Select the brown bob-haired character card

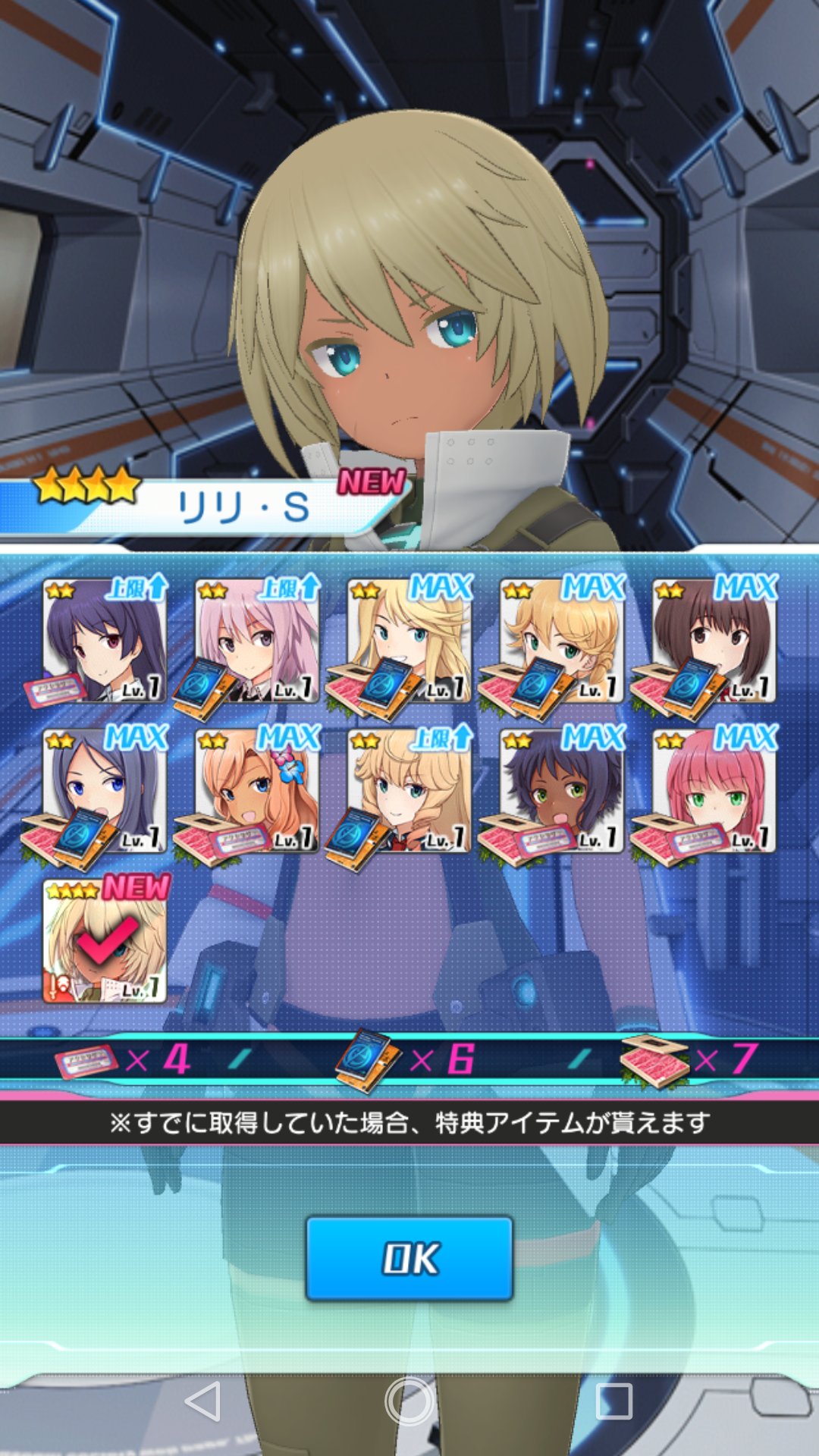[713, 641]
